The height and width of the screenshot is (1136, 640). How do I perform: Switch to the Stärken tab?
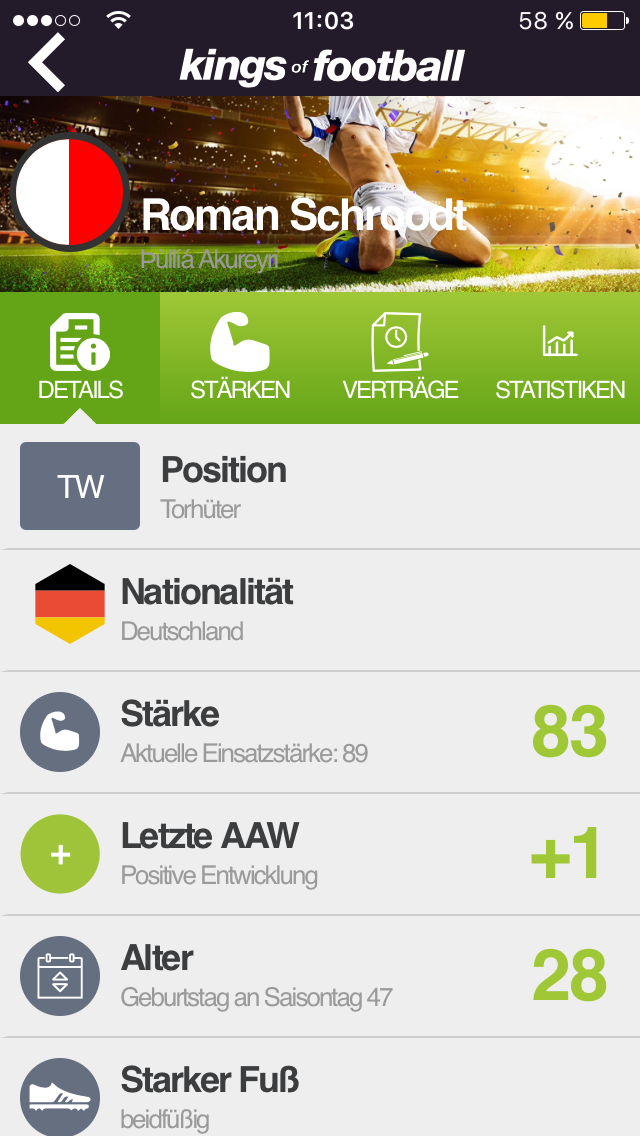[x=240, y=358]
